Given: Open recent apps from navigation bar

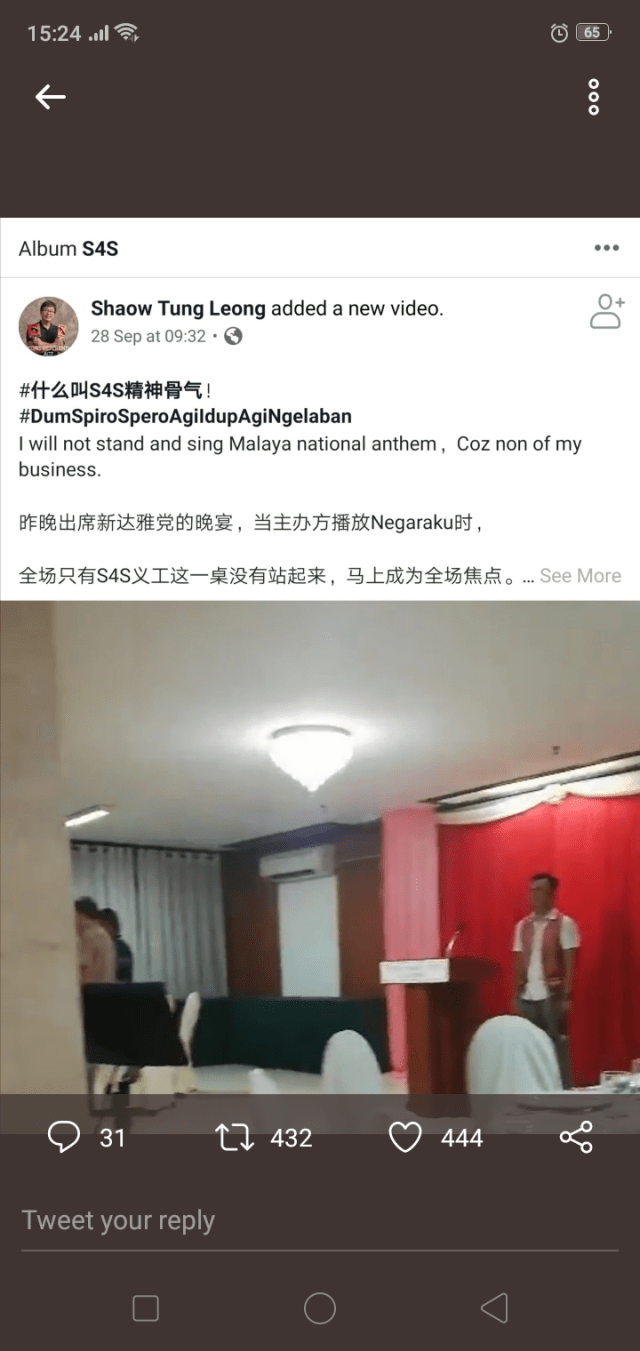Looking at the screenshot, I should click(x=146, y=1307).
